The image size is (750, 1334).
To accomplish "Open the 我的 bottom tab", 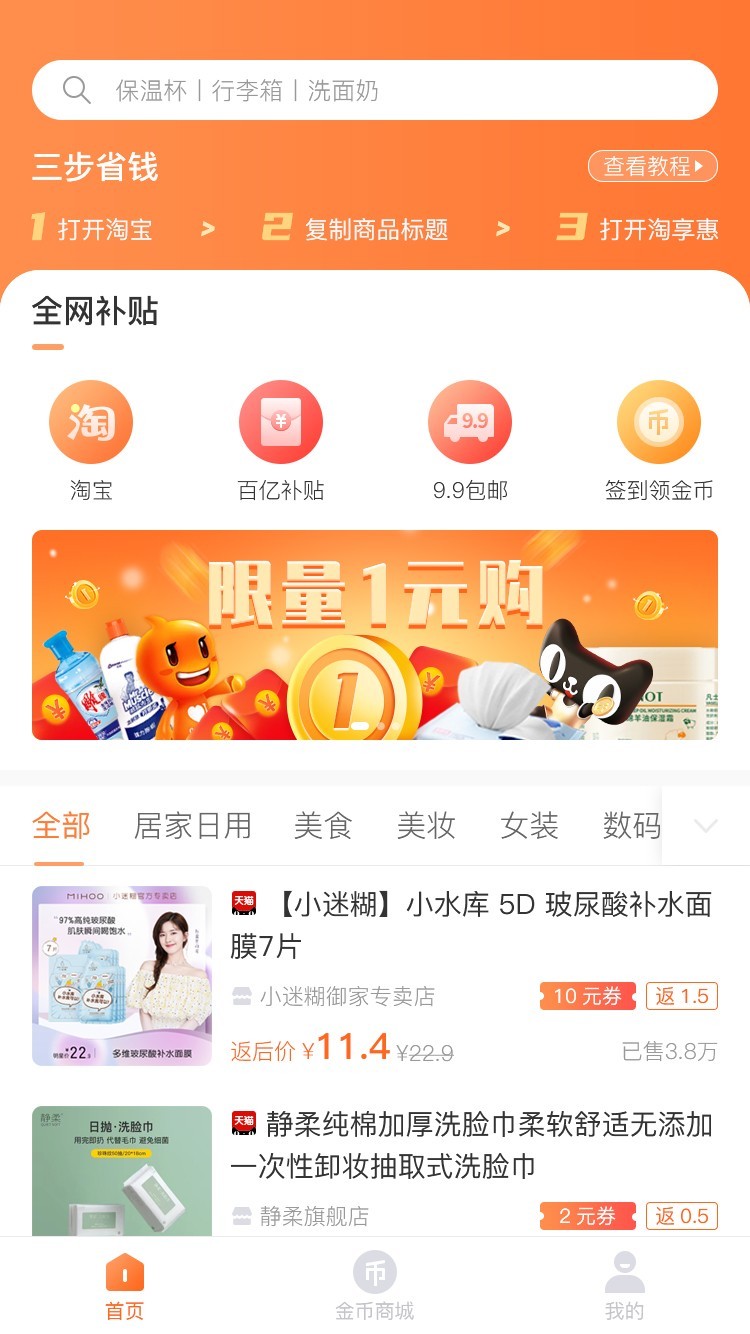I will click(625, 1286).
